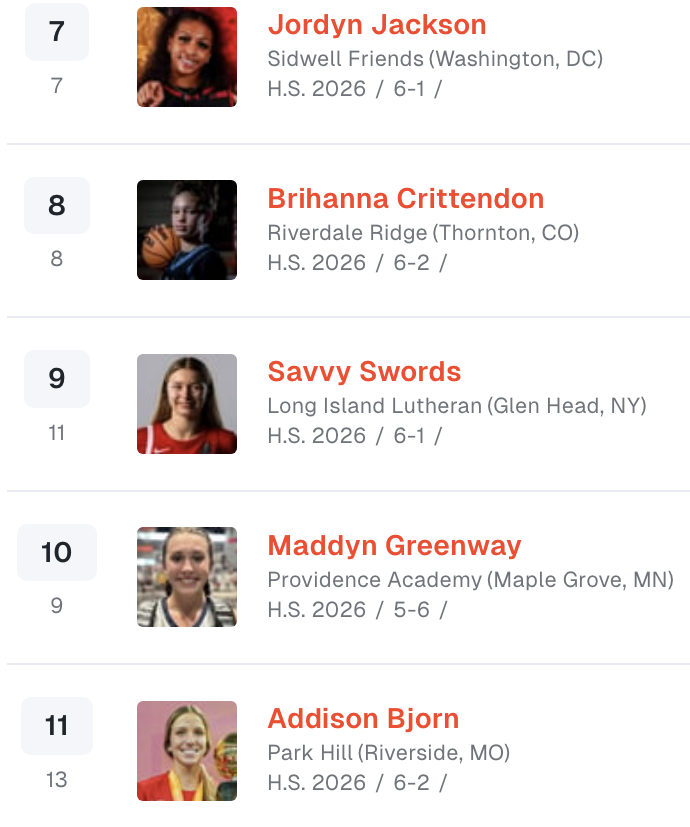The image size is (690, 827).
Task: Open Maddyn Greenway's recruit profile
Action: pyautogui.click(x=394, y=546)
